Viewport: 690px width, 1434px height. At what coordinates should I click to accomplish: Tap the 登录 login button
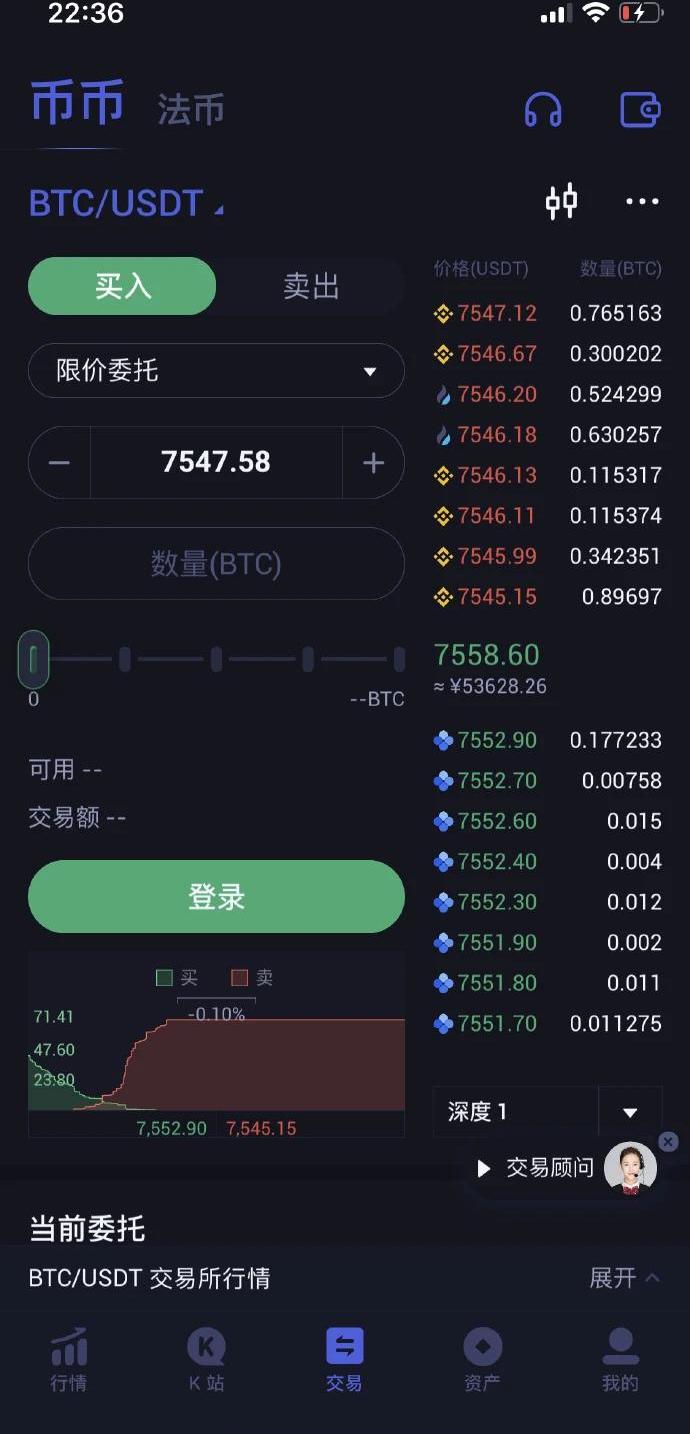tap(216, 897)
